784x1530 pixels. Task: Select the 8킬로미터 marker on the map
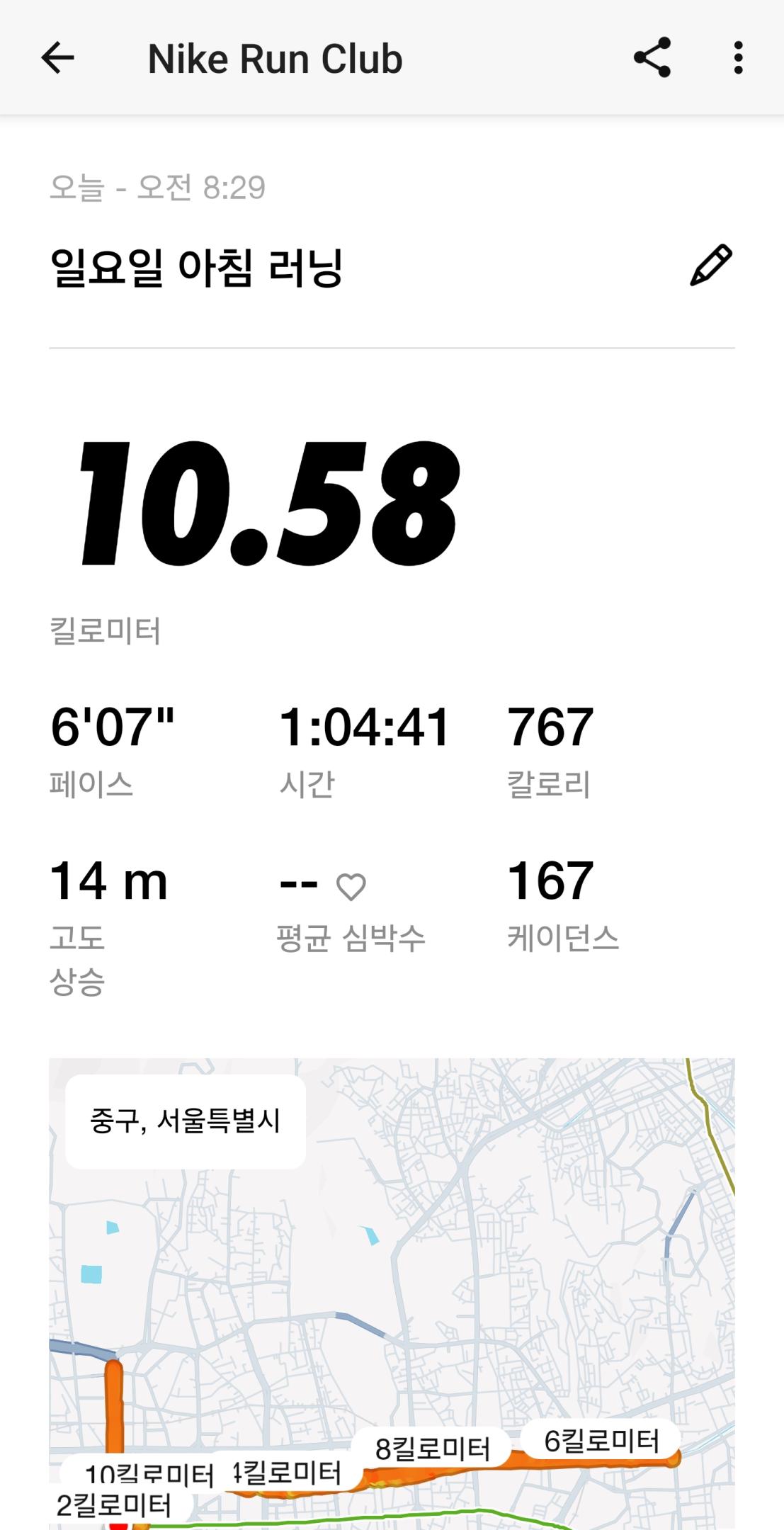[x=434, y=1449]
